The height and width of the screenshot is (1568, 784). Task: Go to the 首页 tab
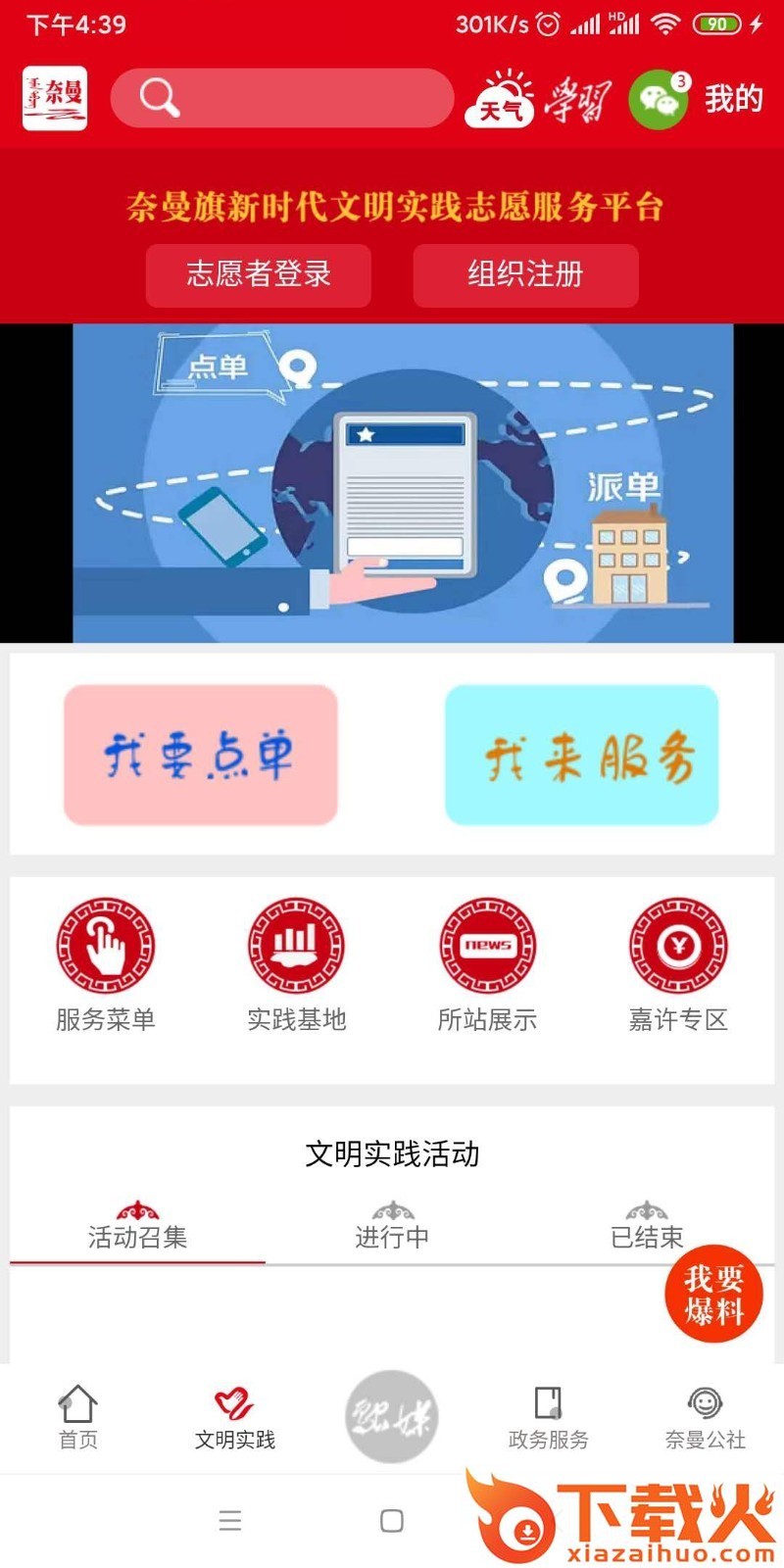tap(78, 1417)
